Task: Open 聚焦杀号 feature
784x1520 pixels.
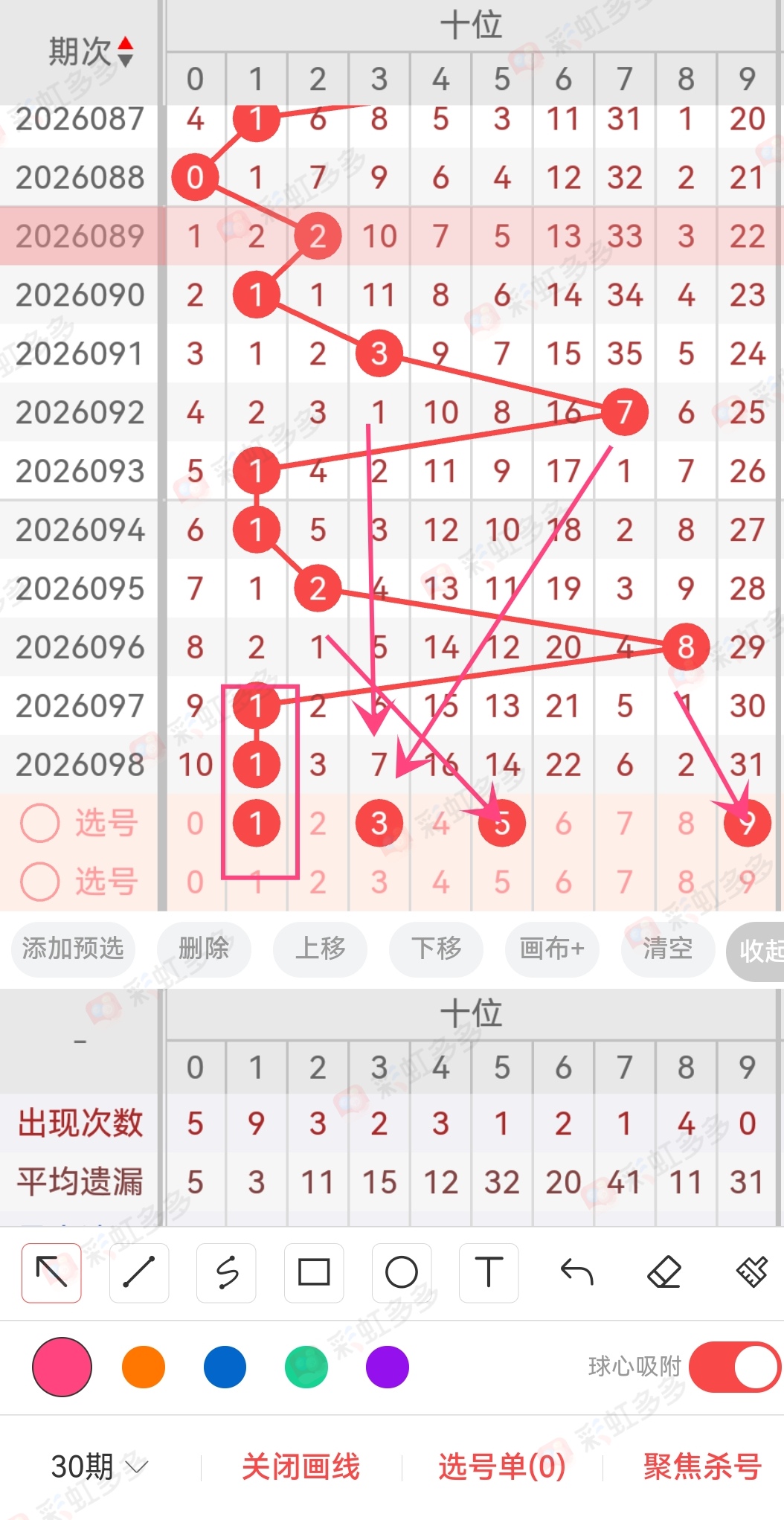Action: pyautogui.click(x=702, y=1467)
